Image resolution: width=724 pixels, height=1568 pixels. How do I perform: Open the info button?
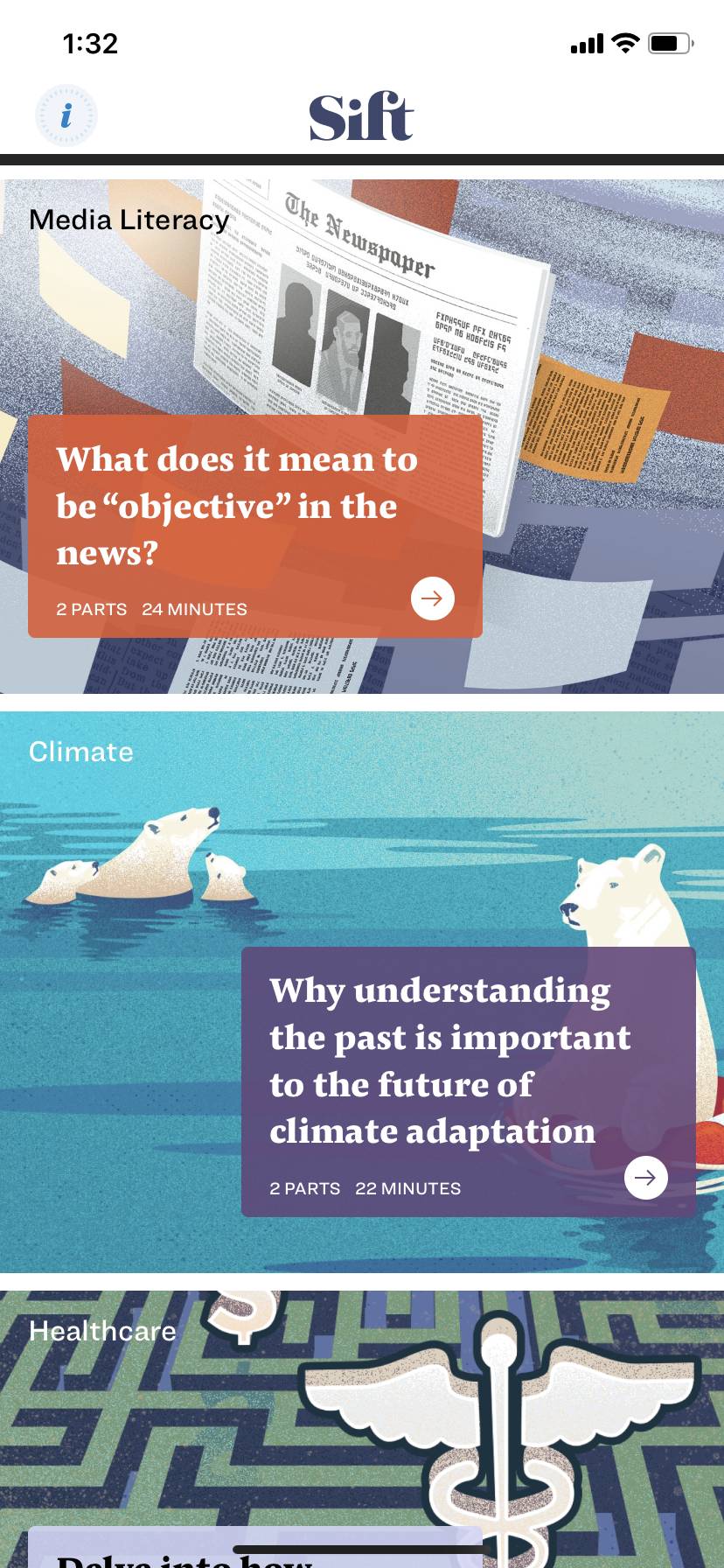[66, 115]
